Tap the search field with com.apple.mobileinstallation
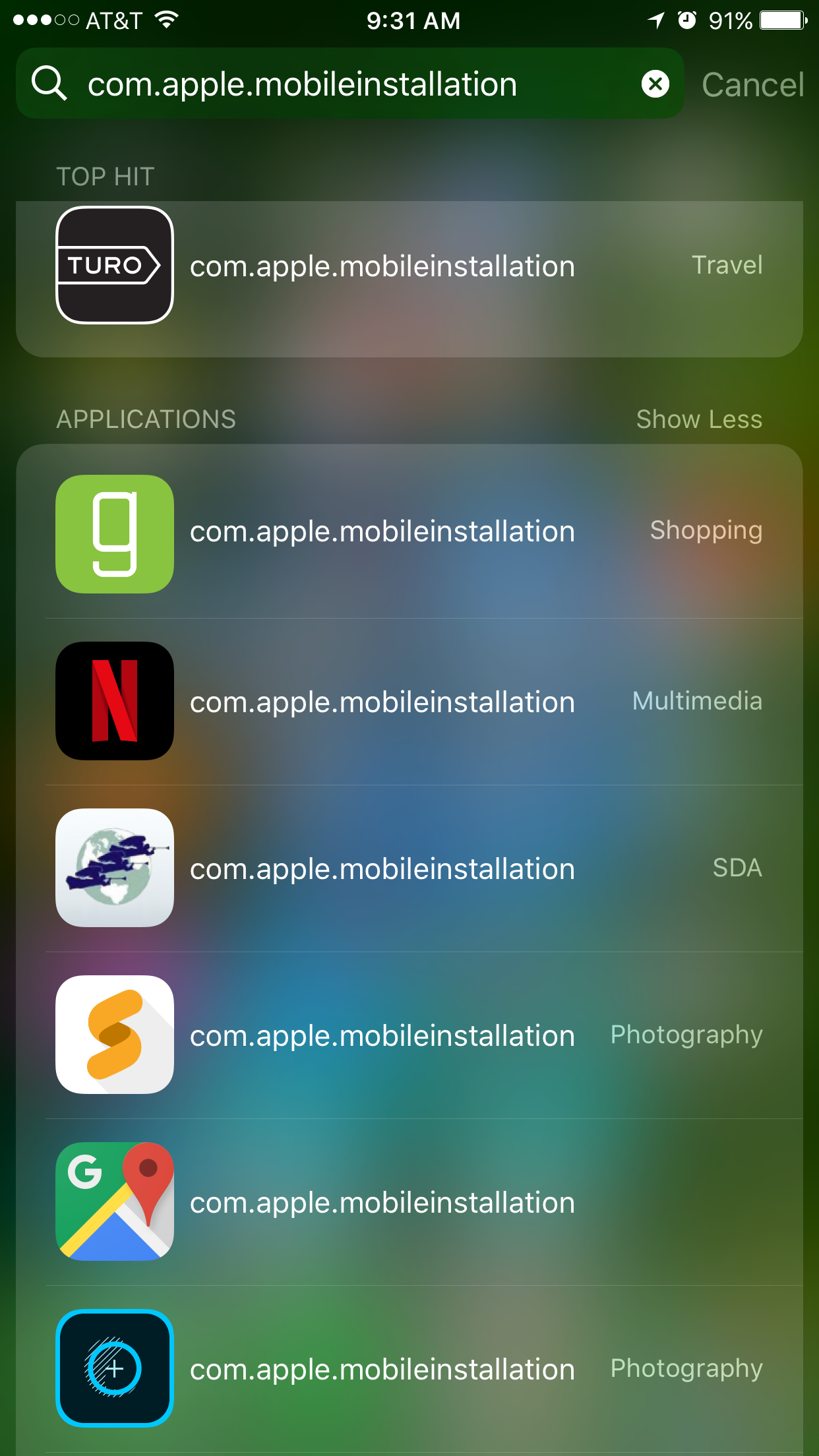 click(330, 84)
